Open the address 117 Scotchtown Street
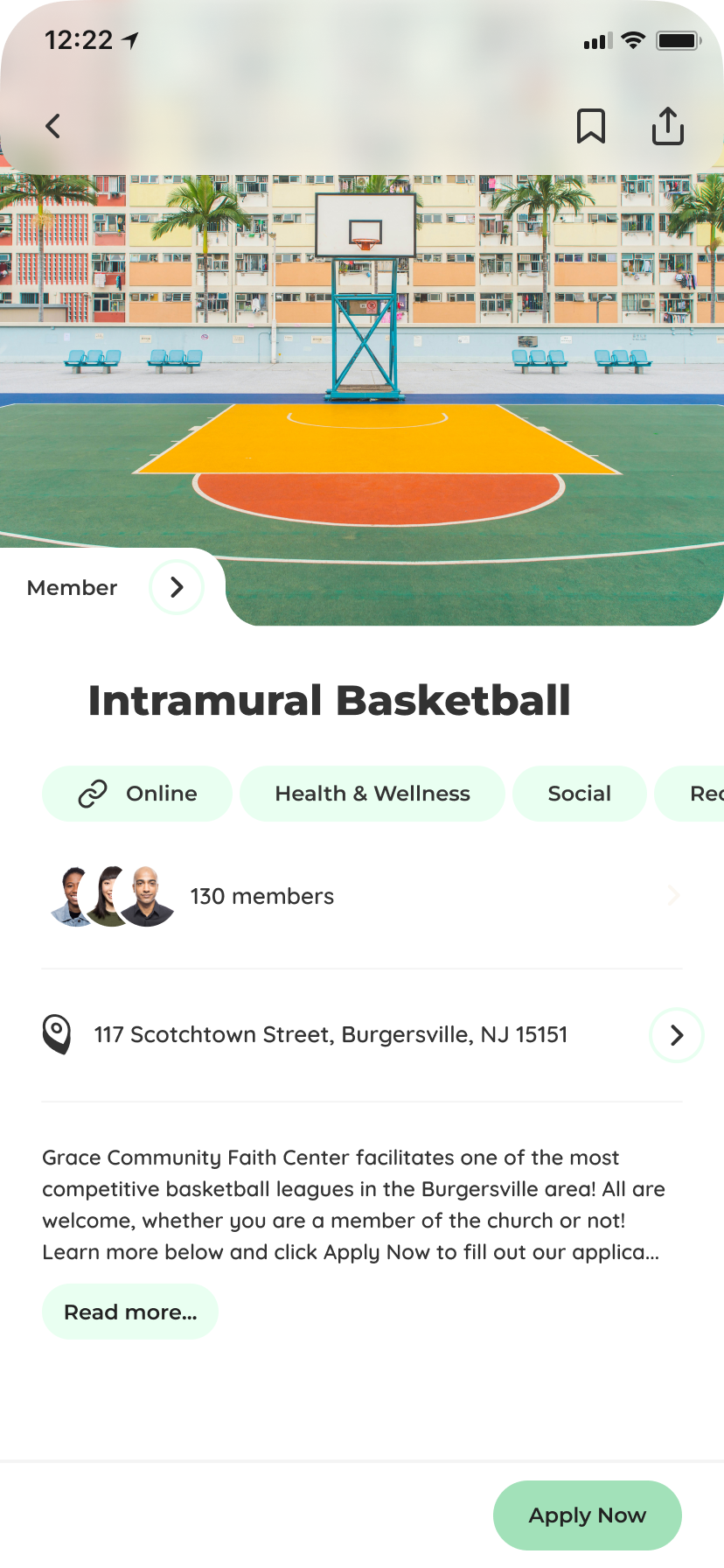The height and width of the screenshot is (1568, 724). tap(331, 1034)
